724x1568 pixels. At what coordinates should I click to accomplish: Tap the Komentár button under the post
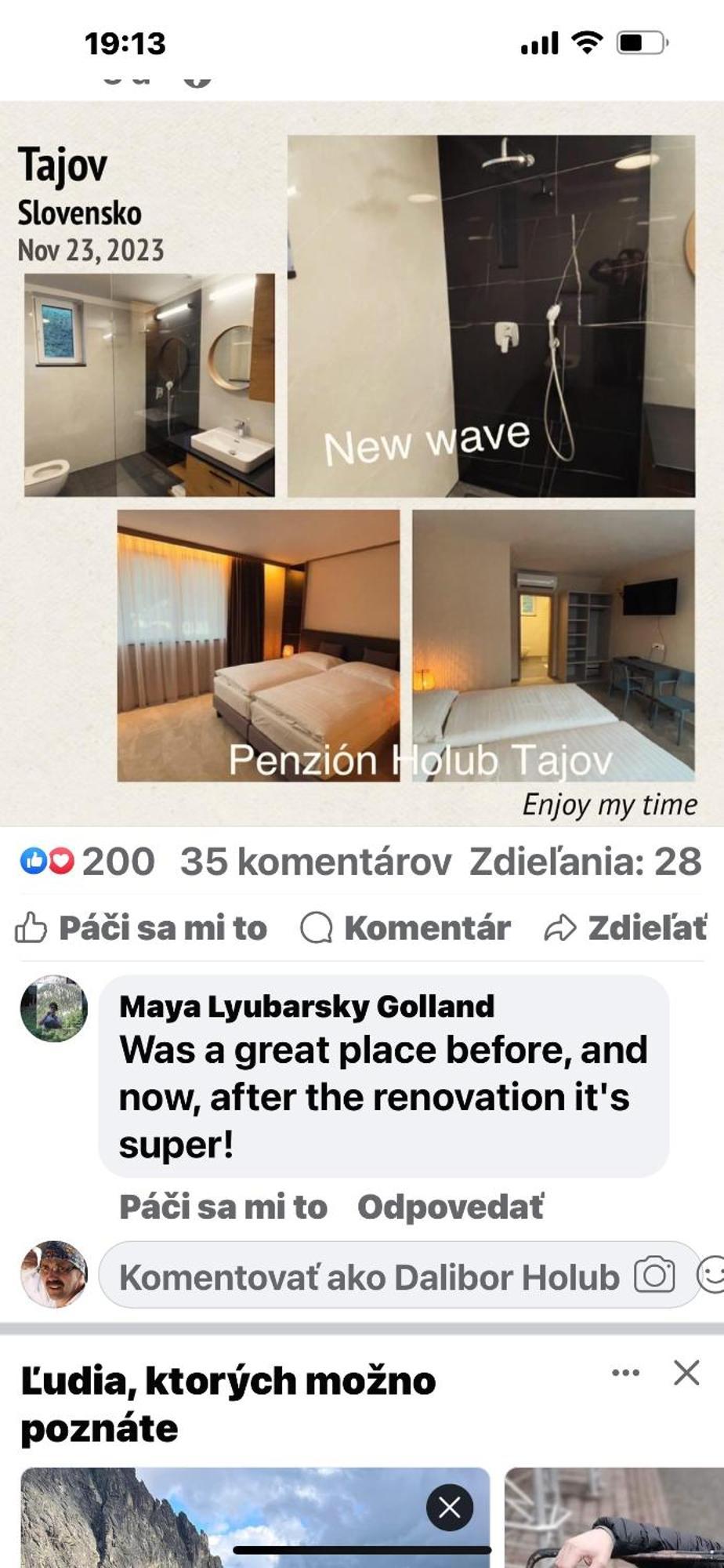[x=406, y=928]
